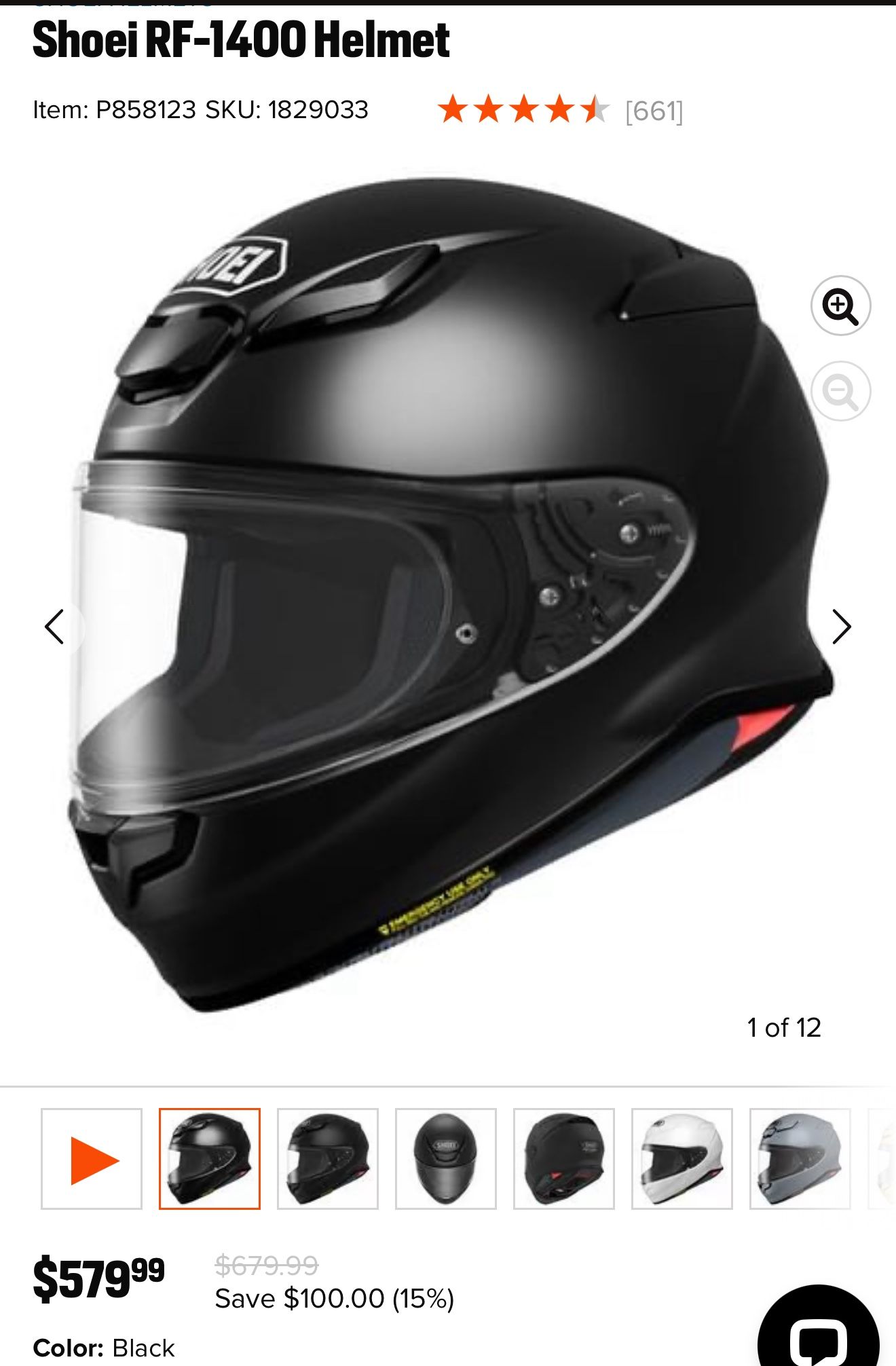
Task: Open the 661 customer reviews
Action: click(x=654, y=111)
